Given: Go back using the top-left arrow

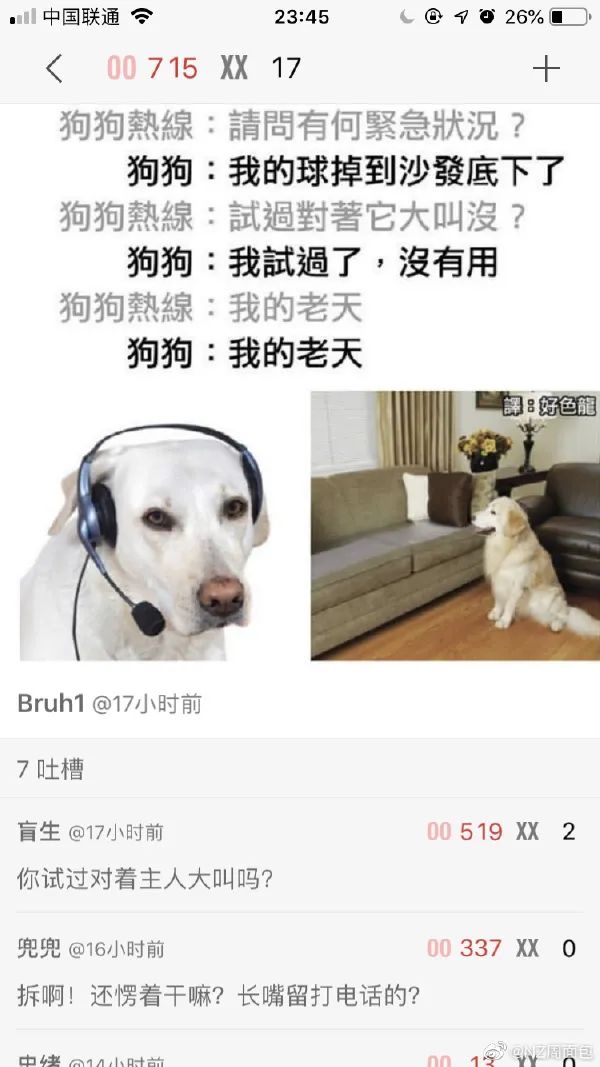Looking at the screenshot, I should tap(54, 69).
